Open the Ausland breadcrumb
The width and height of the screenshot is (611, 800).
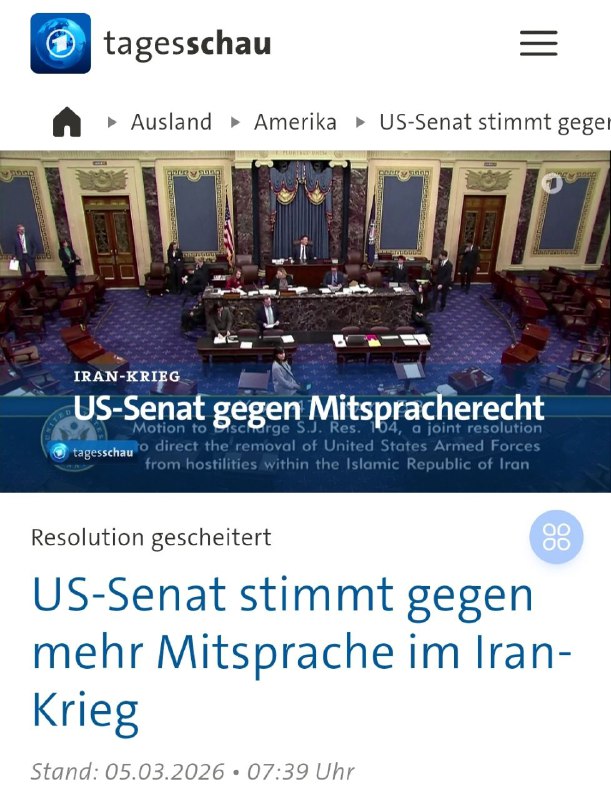(x=171, y=122)
